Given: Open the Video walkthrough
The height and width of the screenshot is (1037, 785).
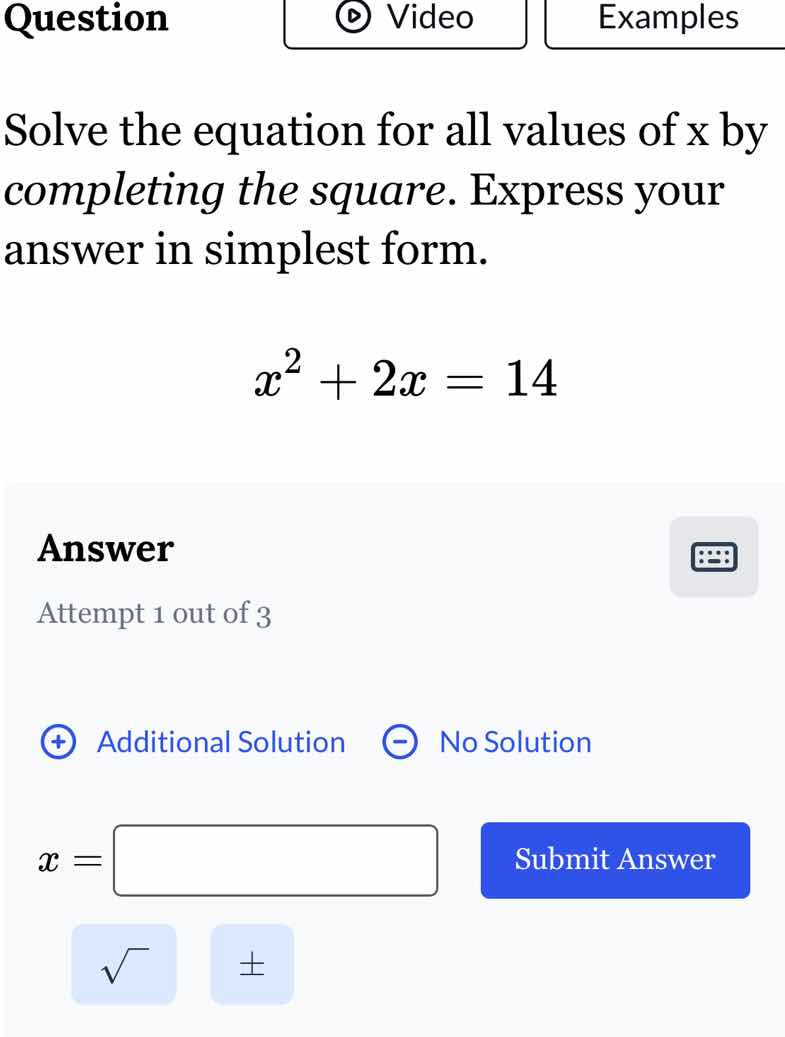Looking at the screenshot, I should click(405, 17).
